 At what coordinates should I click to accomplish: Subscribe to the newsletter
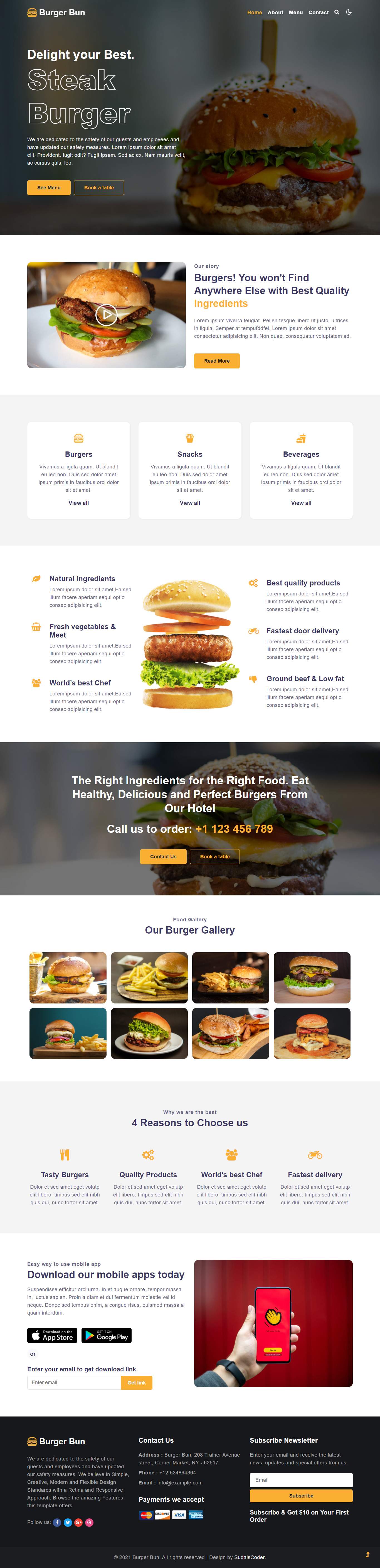point(301,1496)
